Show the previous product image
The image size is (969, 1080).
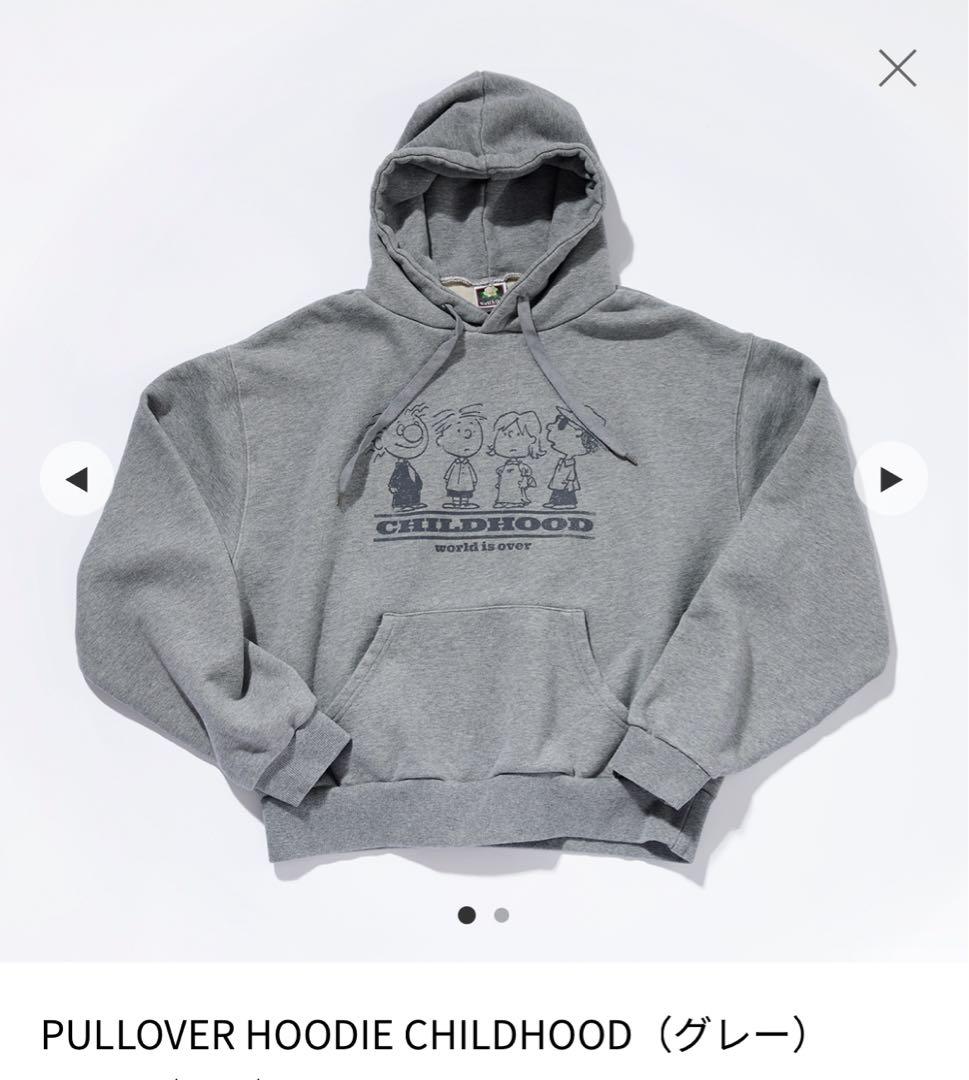77,479
